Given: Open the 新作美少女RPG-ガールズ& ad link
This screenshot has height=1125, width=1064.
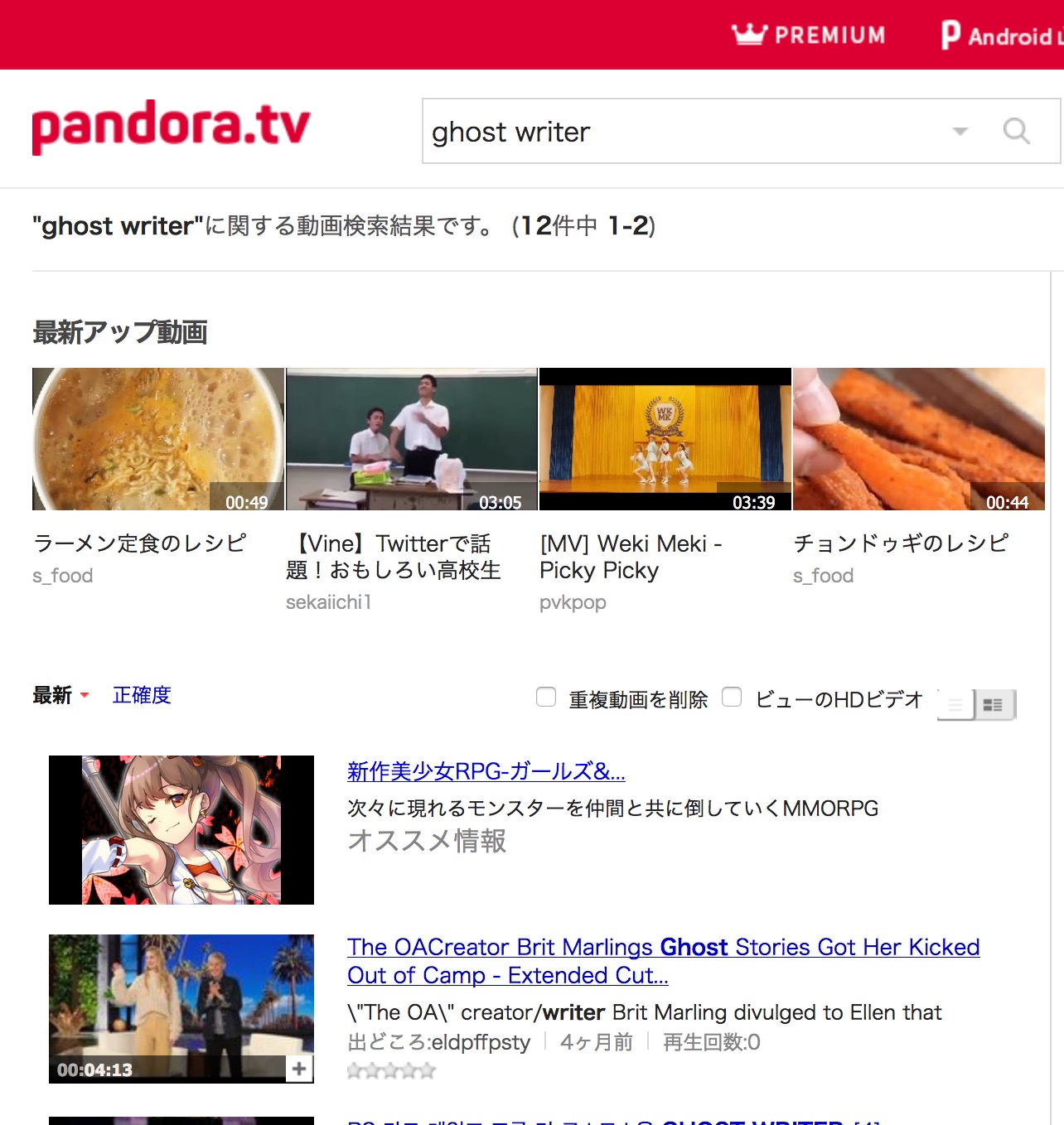Looking at the screenshot, I should [486, 771].
